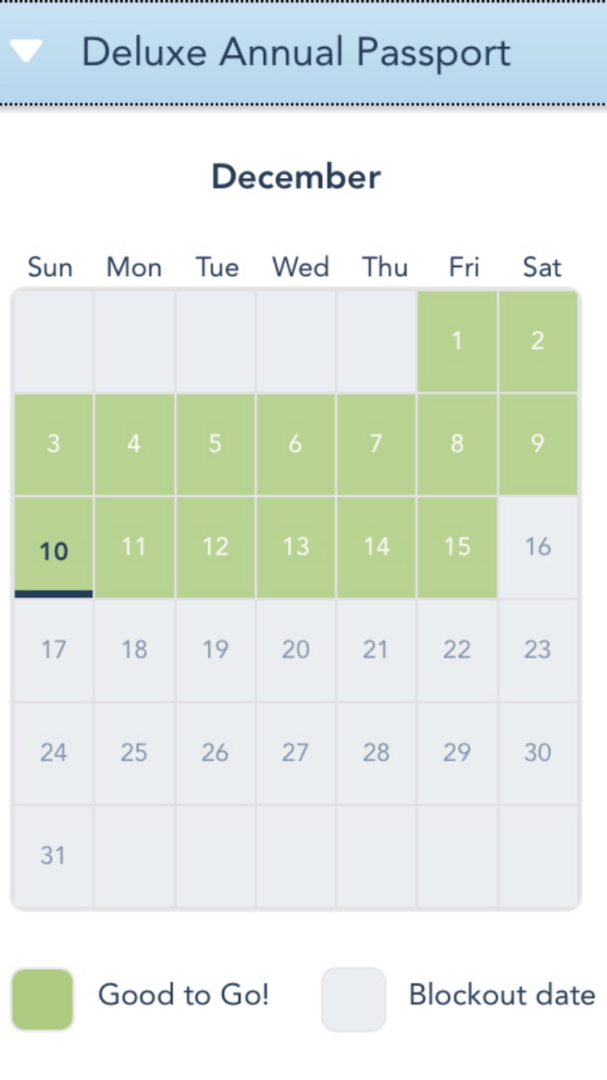The height and width of the screenshot is (1080, 607).
Task: Select December 3 on the calendar
Action: [54, 444]
